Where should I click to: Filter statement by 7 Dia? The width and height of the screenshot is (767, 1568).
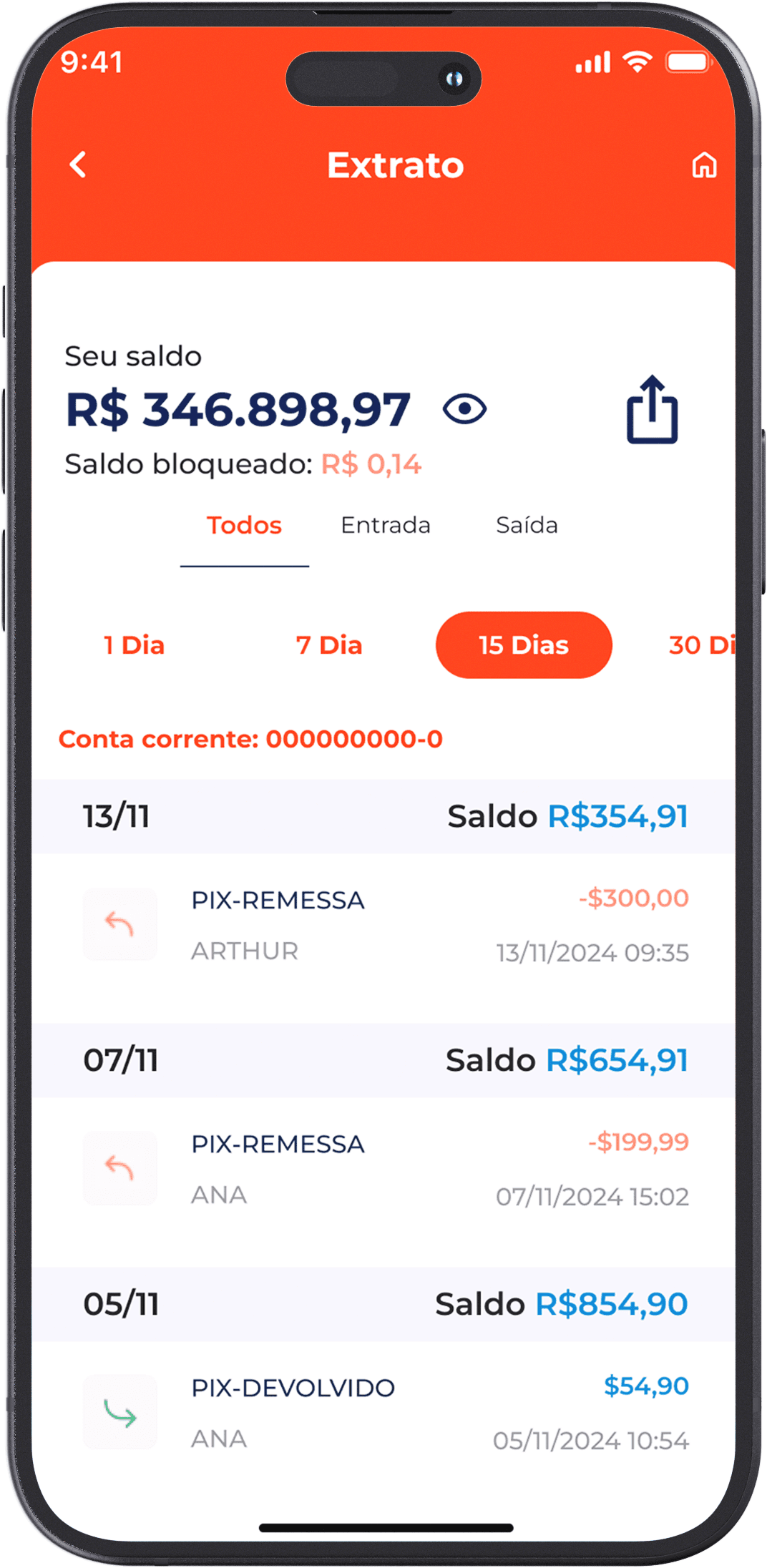coord(329,645)
